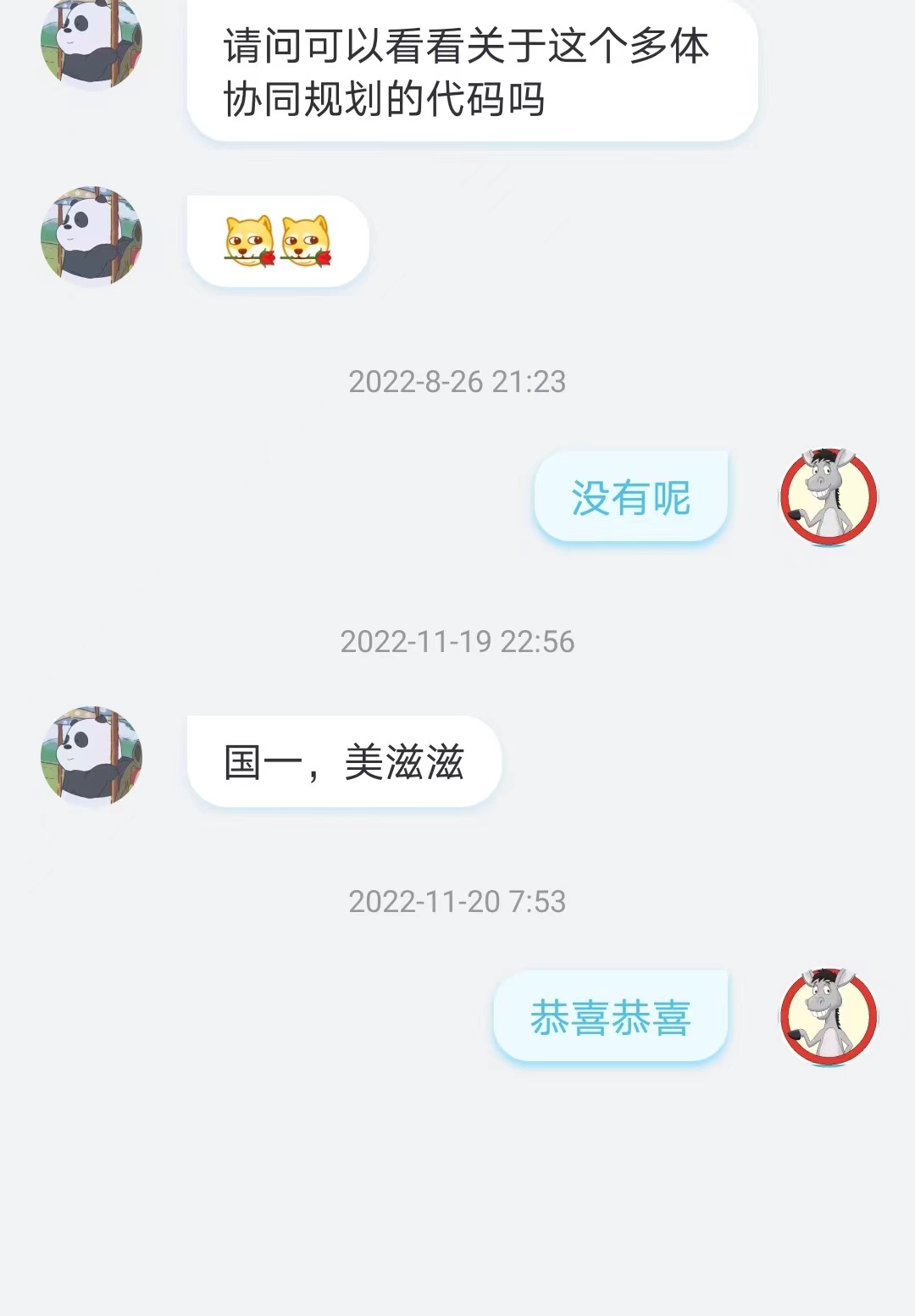
Task: Open donkey avatar beside the 恭喜恭喜 message
Action: 829,1016
